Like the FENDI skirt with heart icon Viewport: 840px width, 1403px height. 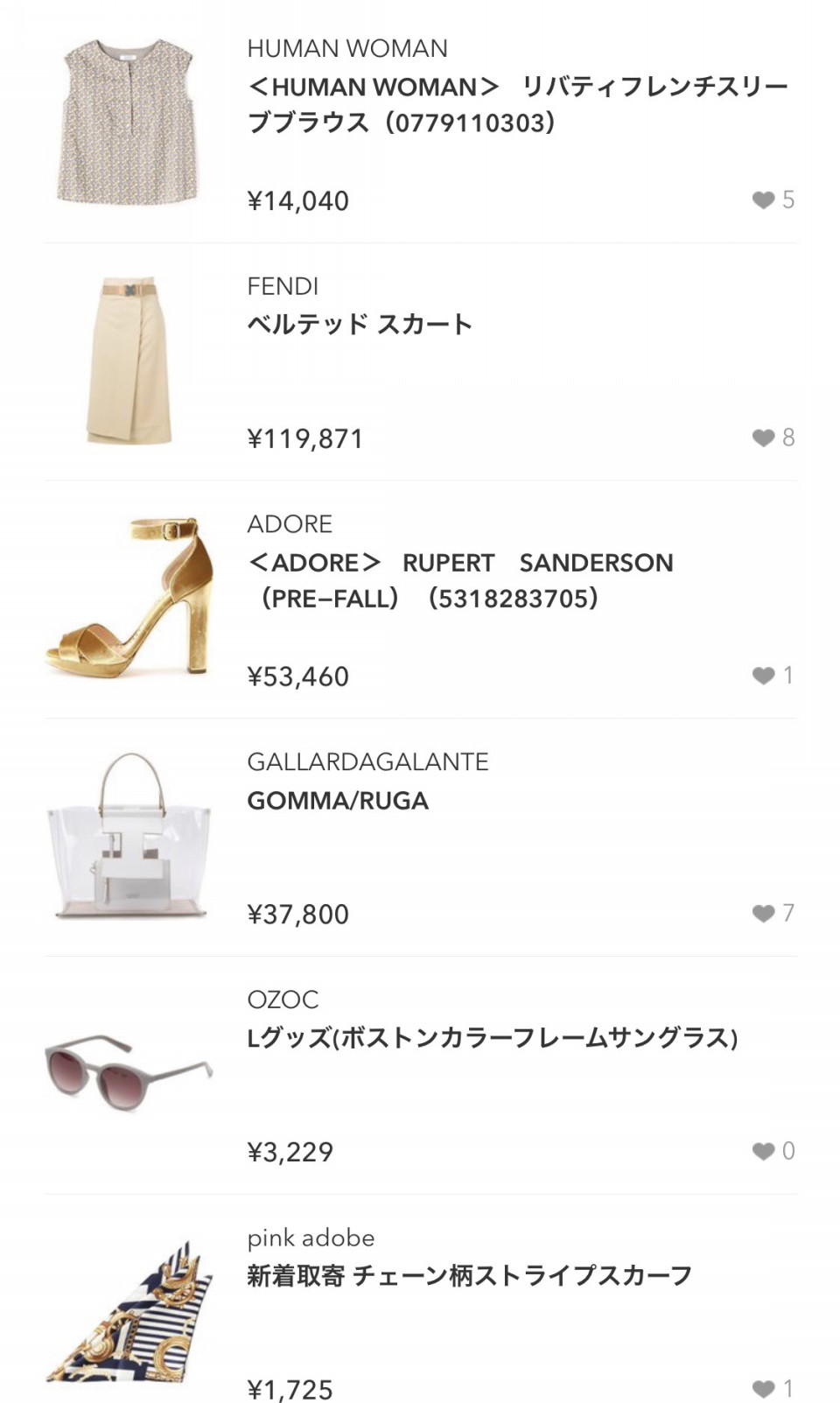point(764,438)
